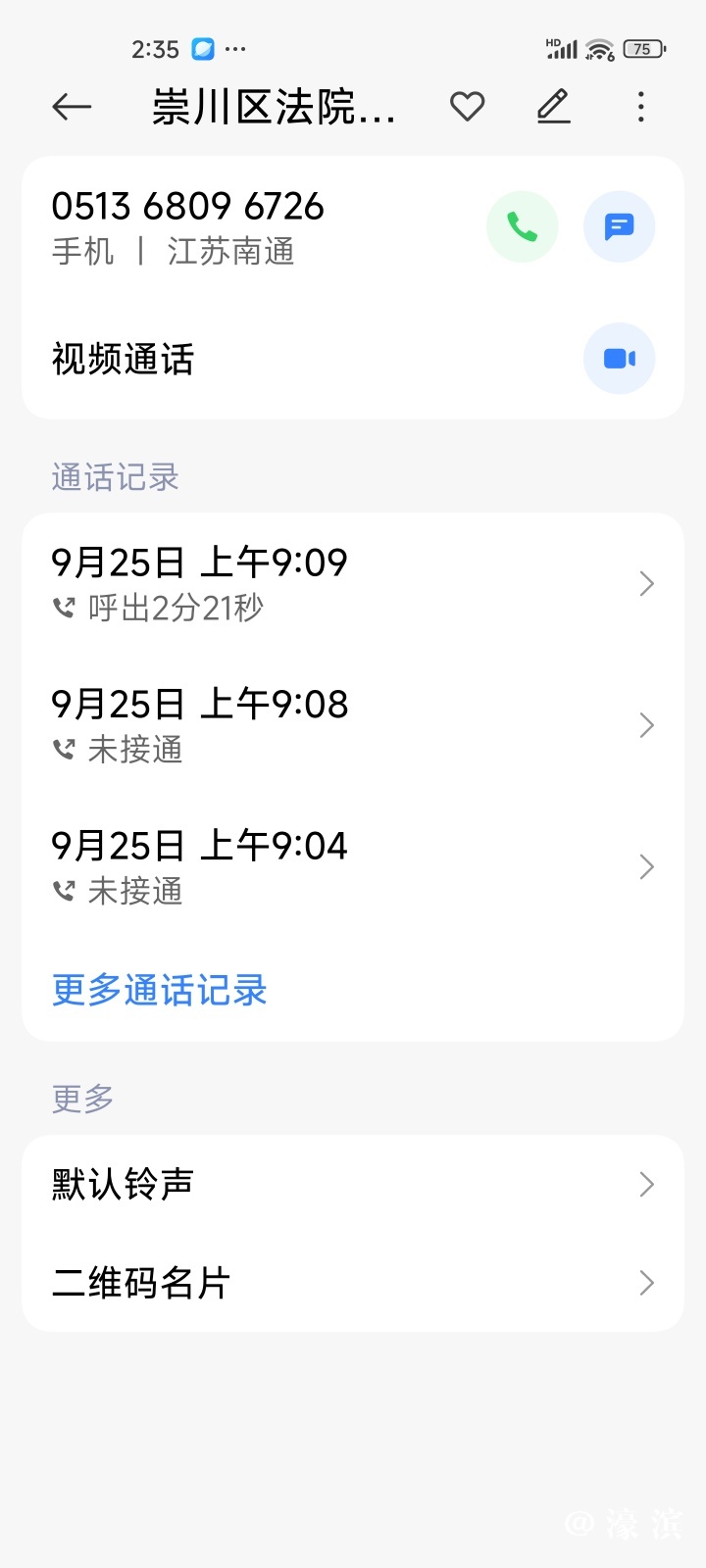View the 上午9:08 missed call record
The height and width of the screenshot is (1568, 706).
click(352, 725)
